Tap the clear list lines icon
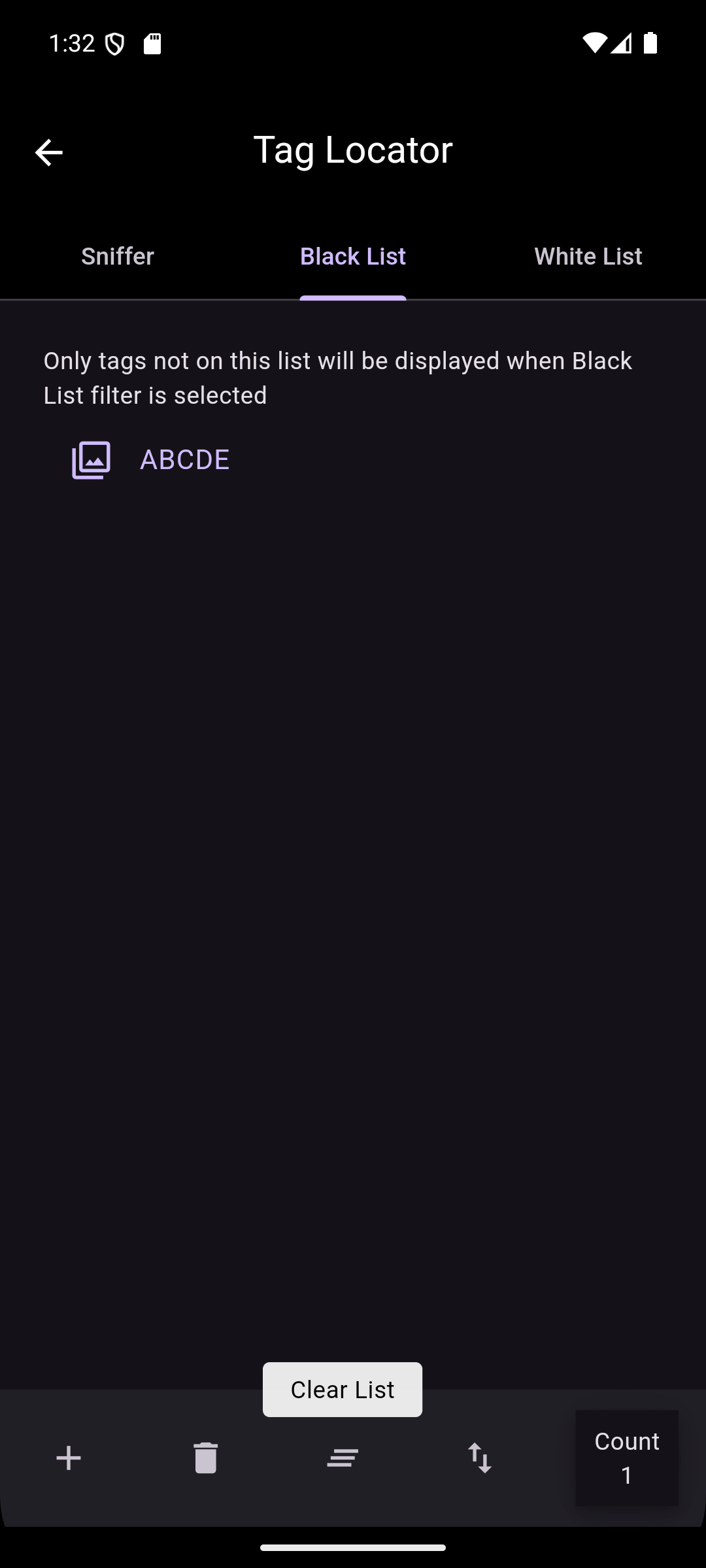Viewport: 706px width, 1568px height. [343, 1458]
